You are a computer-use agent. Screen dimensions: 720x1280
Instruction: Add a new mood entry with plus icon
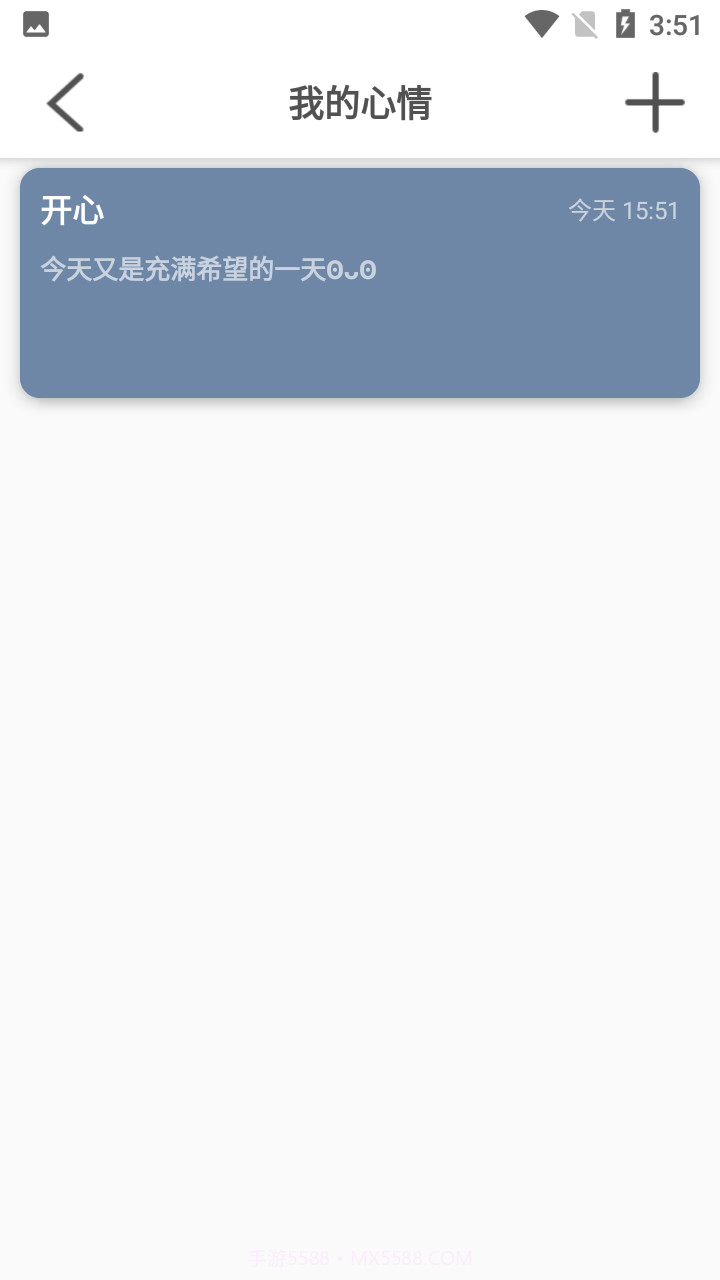tap(654, 103)
